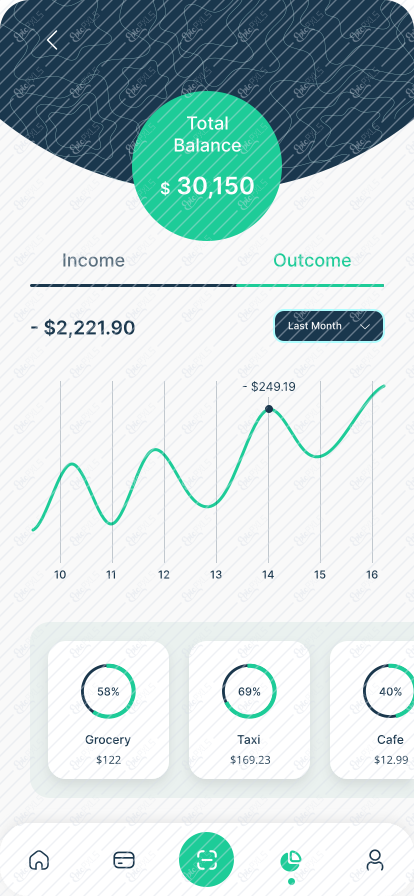Open the Cafe spending card
Image resolution: width=414 pixels, height=896 pixels.
[372, 710]
